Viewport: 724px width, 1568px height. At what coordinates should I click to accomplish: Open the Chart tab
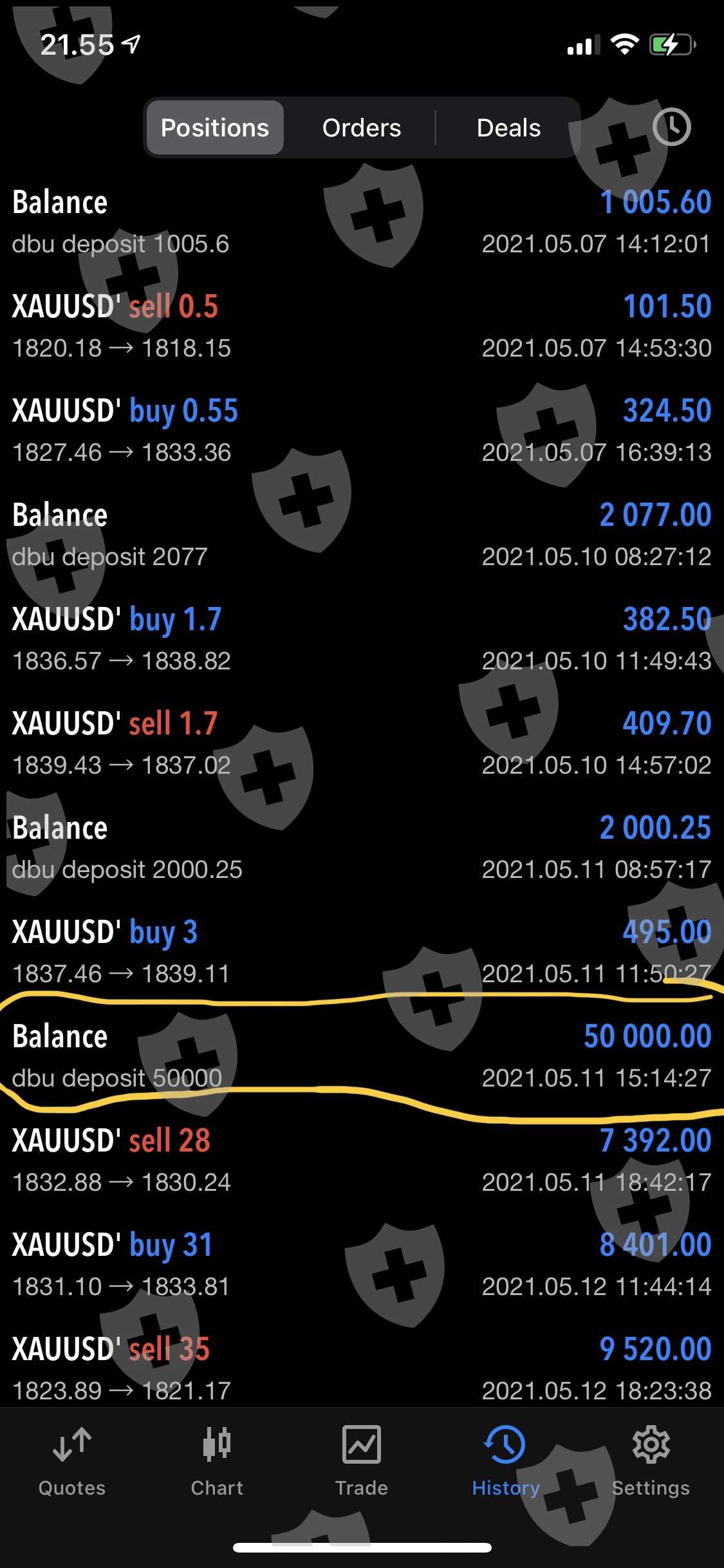coord(217,1460)
